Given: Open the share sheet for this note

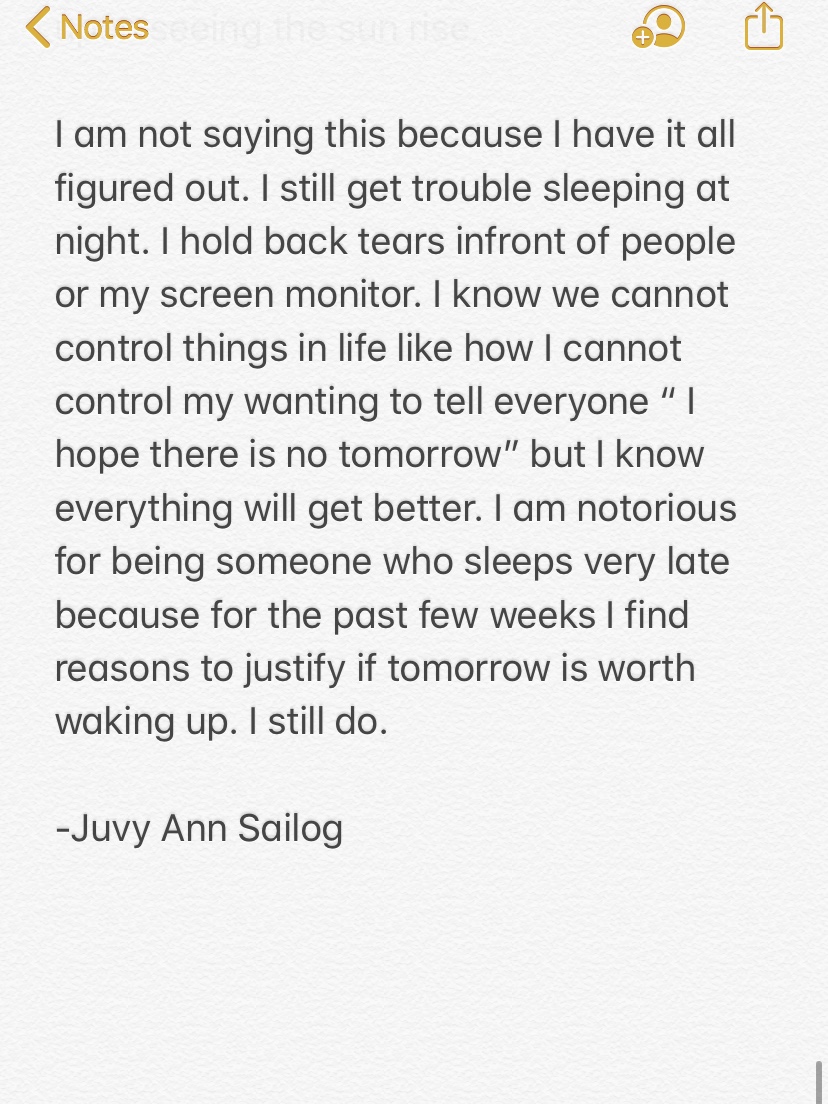Looking at the screenshot, I should coord(763,27).
